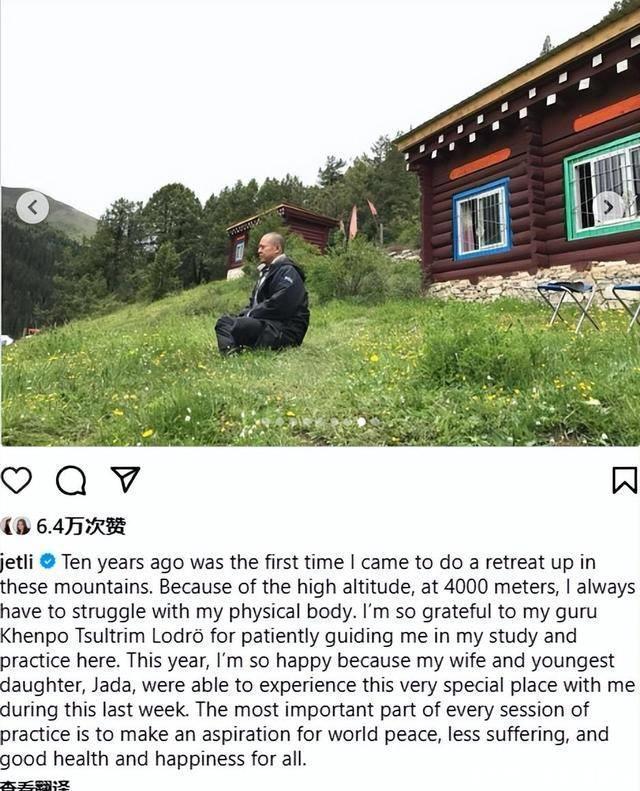Like jetli's post with the heart icon

16,480
